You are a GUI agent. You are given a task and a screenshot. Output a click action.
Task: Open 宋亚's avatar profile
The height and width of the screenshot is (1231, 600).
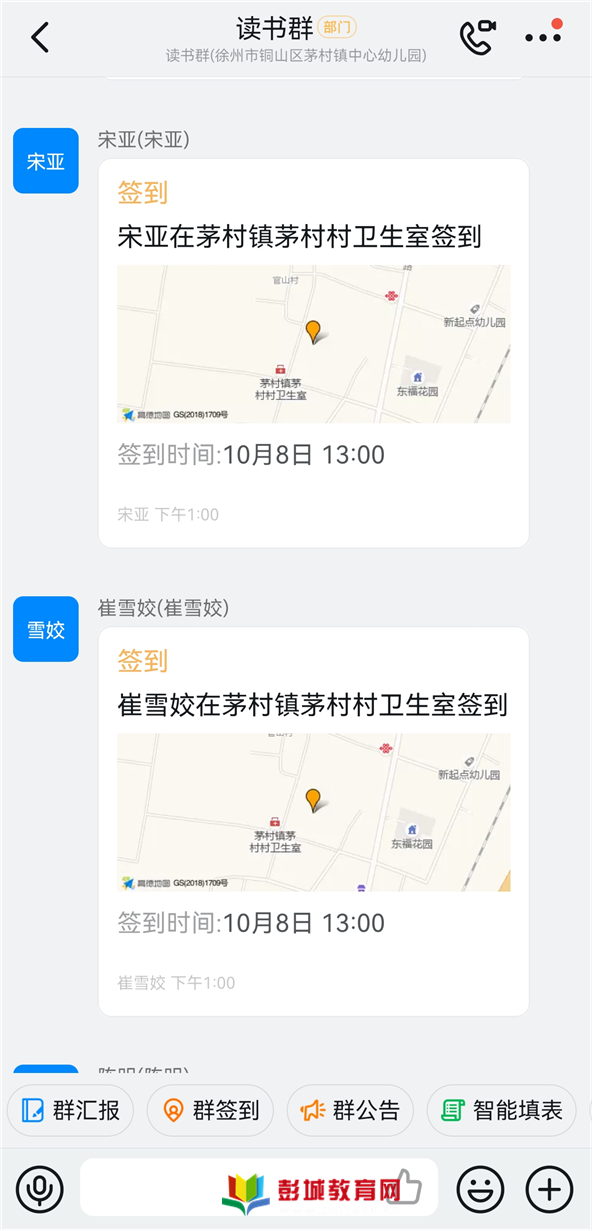tap(45, 160)
